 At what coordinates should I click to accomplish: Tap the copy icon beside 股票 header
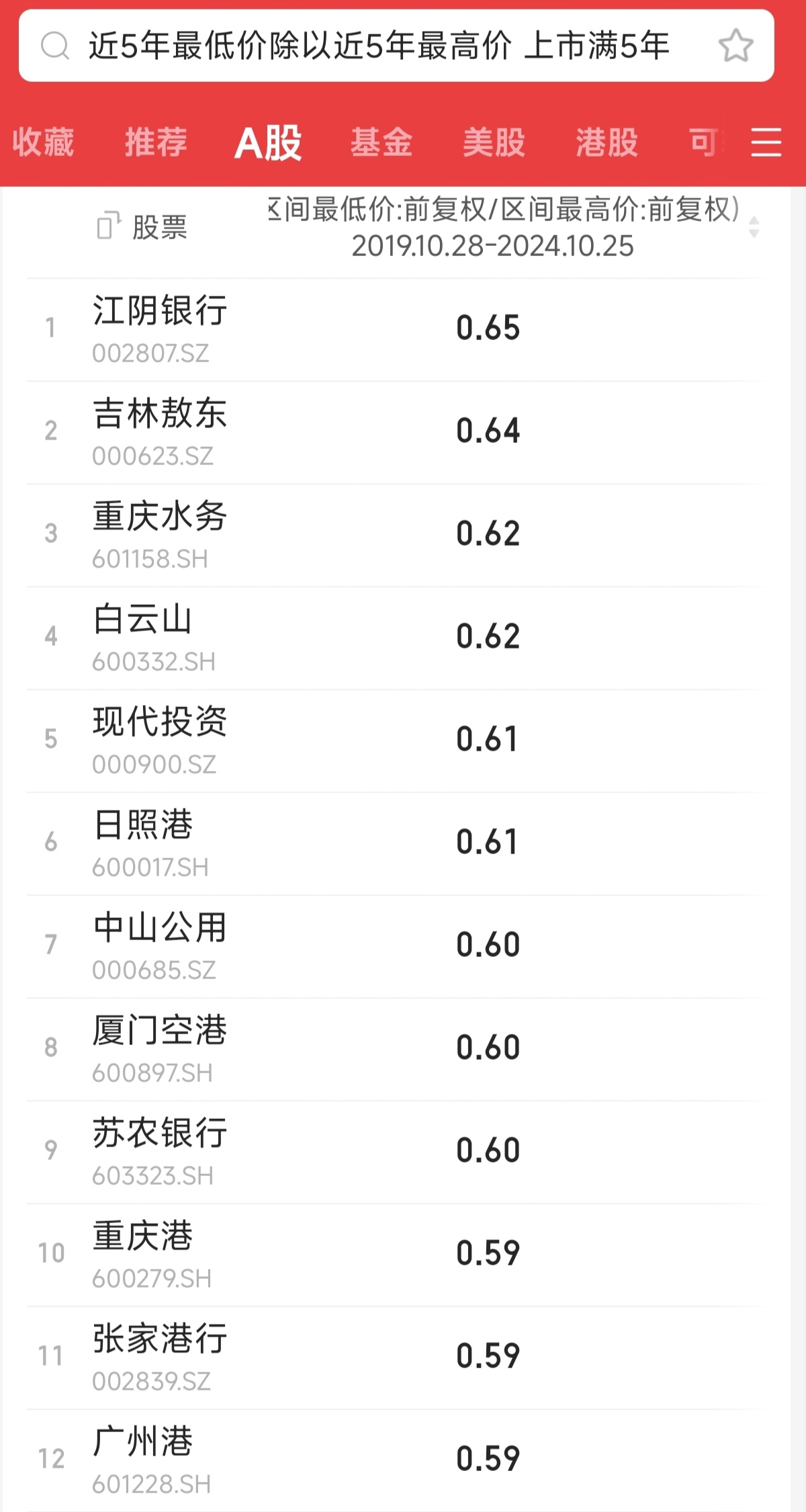click(x=108, y=226)
